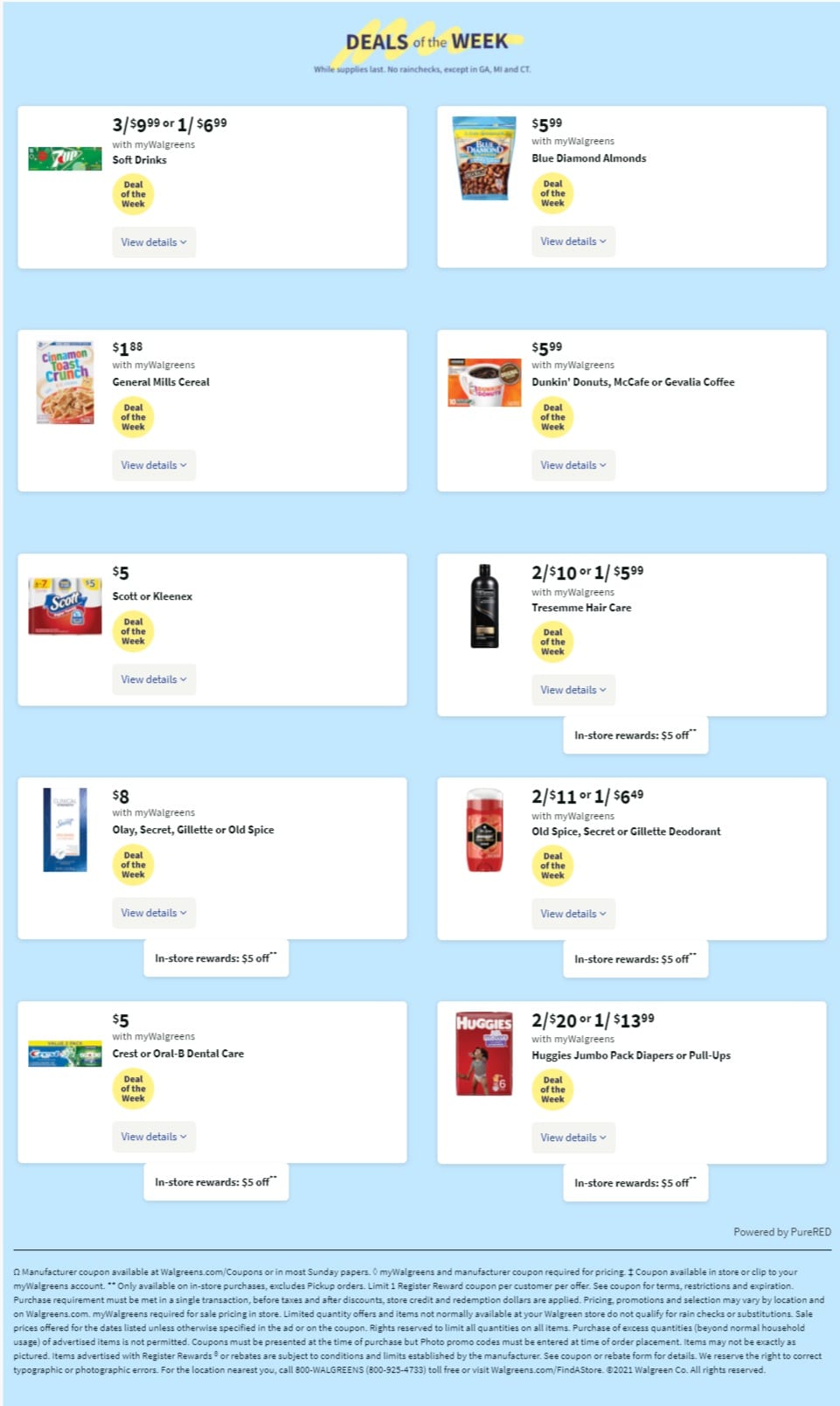Open View details for Blue Diamond Almonds
The height and width of the screenshot is (1406, 840).
point(573,241)
